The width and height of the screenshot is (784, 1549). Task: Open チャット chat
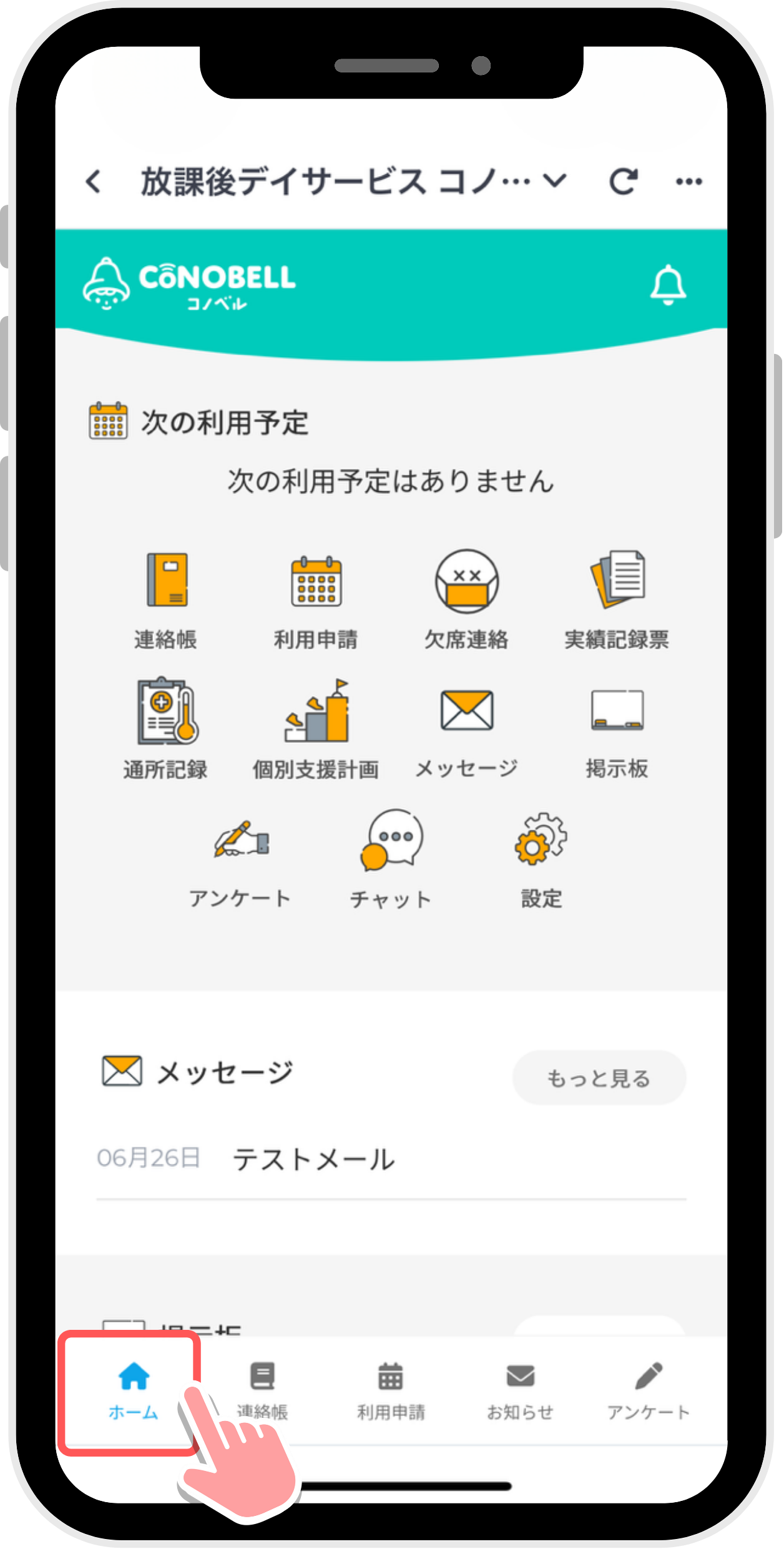[x=391, y=858]
